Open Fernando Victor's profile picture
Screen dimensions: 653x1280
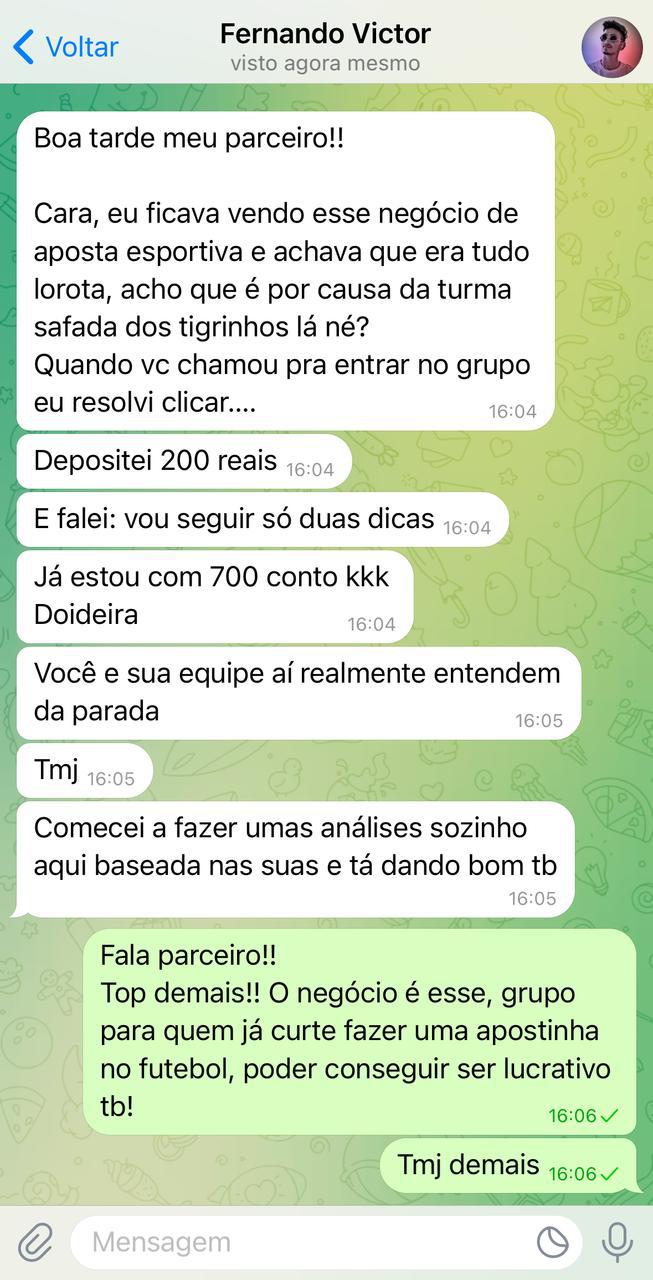click(x=611, y=47)
